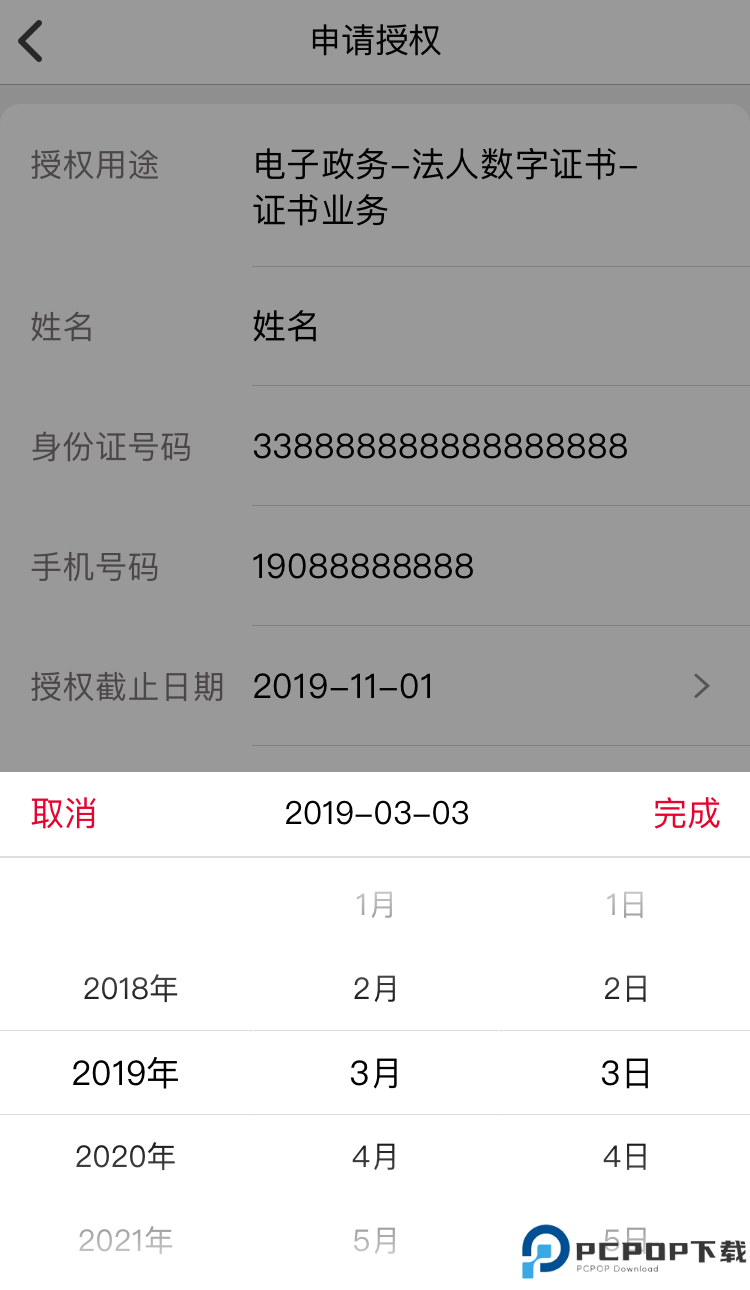Choose 2月 in the month wheel
The height and width of the screenshot is (1290, 750).
[x=375, y=988]
